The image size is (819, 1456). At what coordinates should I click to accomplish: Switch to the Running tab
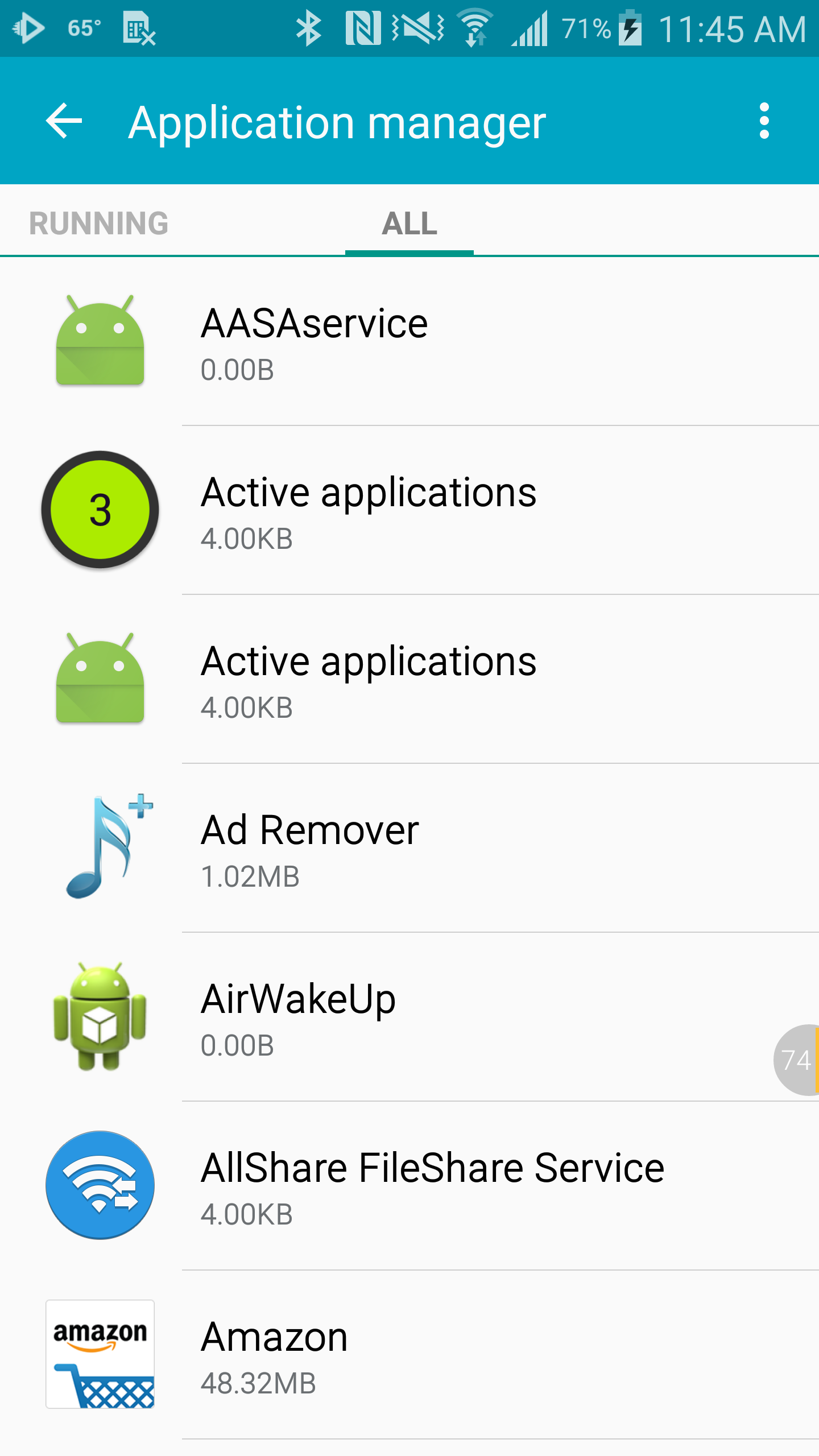click(99, 223)
